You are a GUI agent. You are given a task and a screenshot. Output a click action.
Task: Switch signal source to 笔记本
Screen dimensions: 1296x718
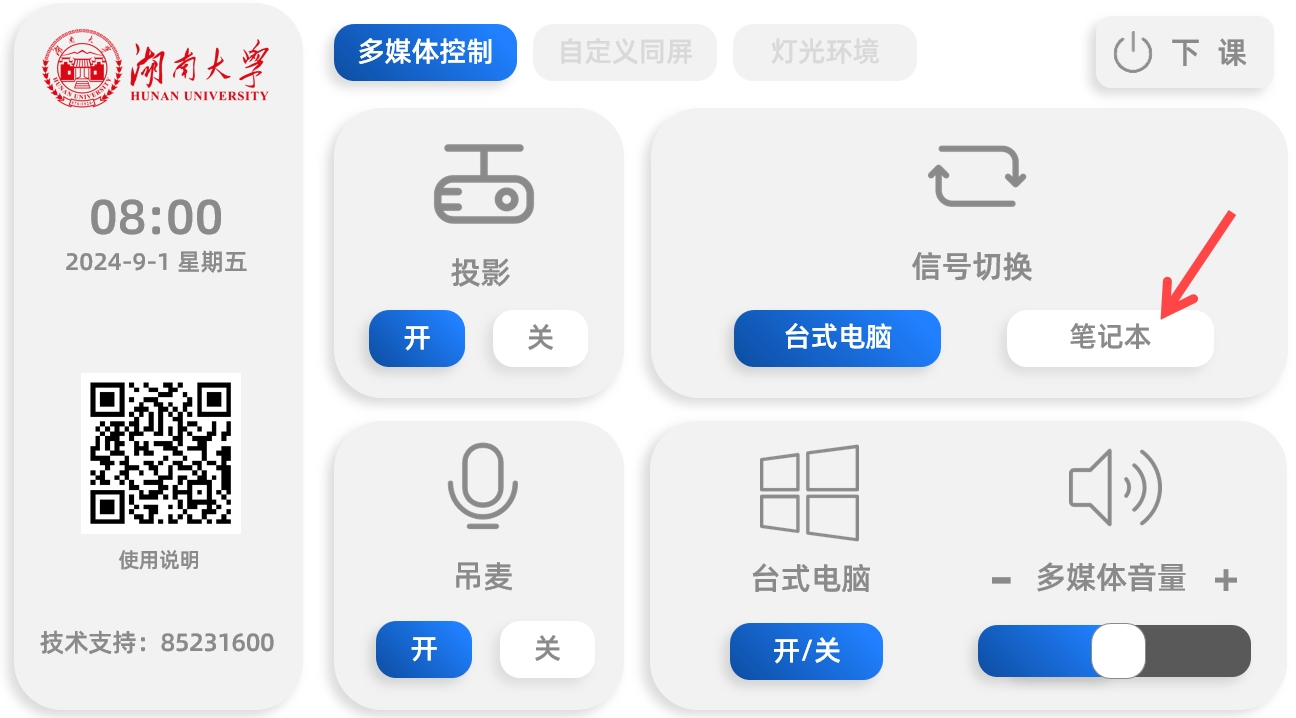1110,338
